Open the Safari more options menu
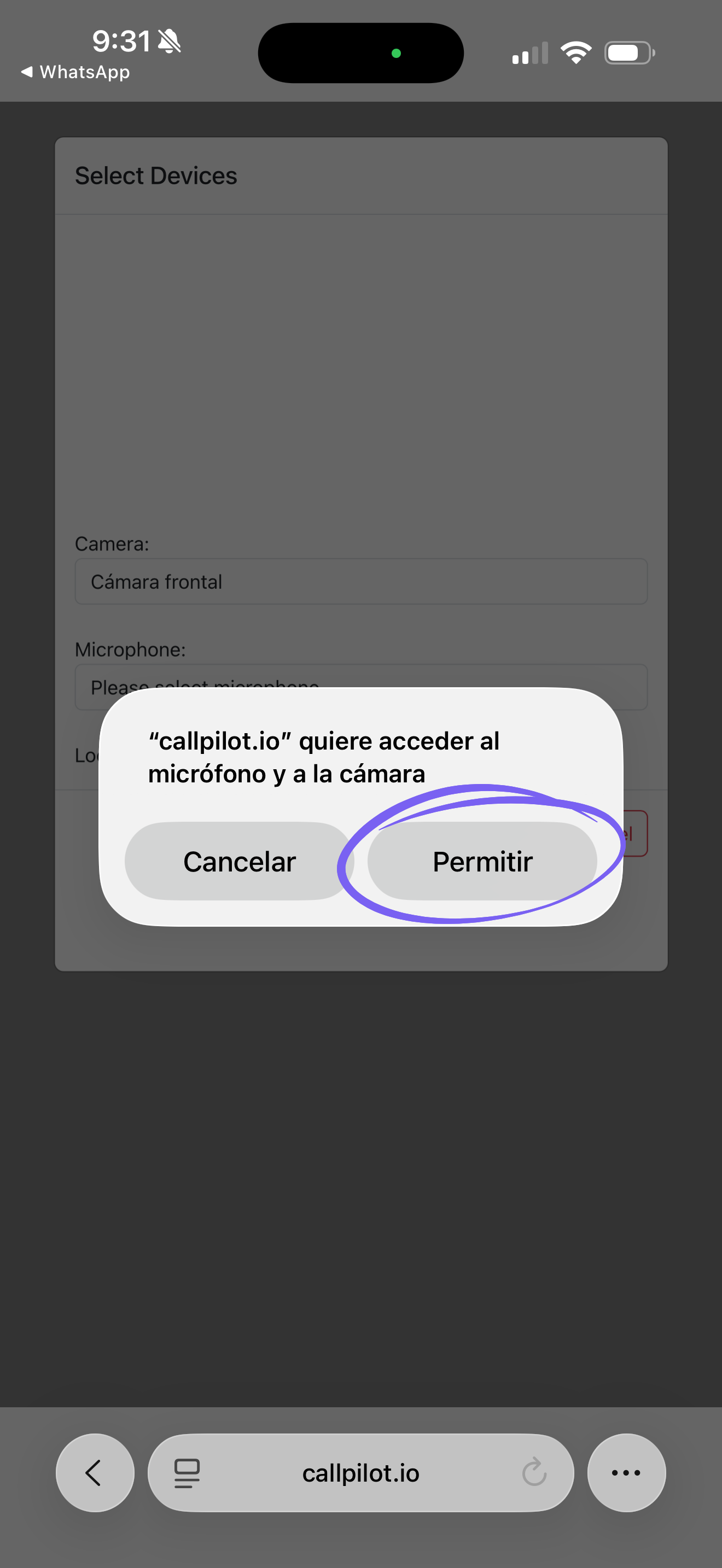Viewport: 722px width, 1568px height. (626, 1472)
